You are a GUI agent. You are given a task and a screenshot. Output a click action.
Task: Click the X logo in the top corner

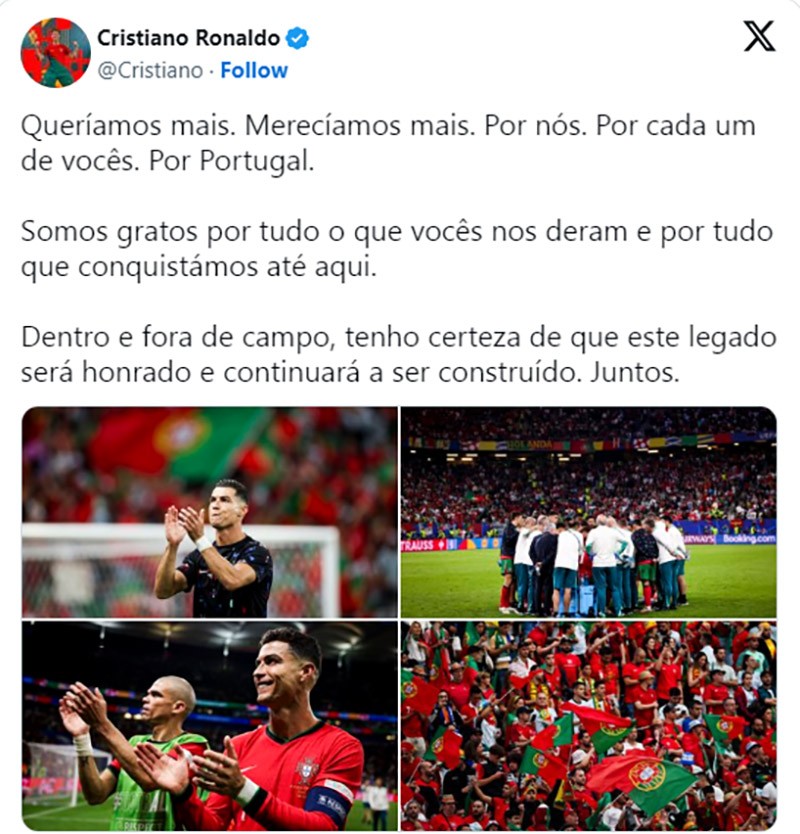point(759,38)
